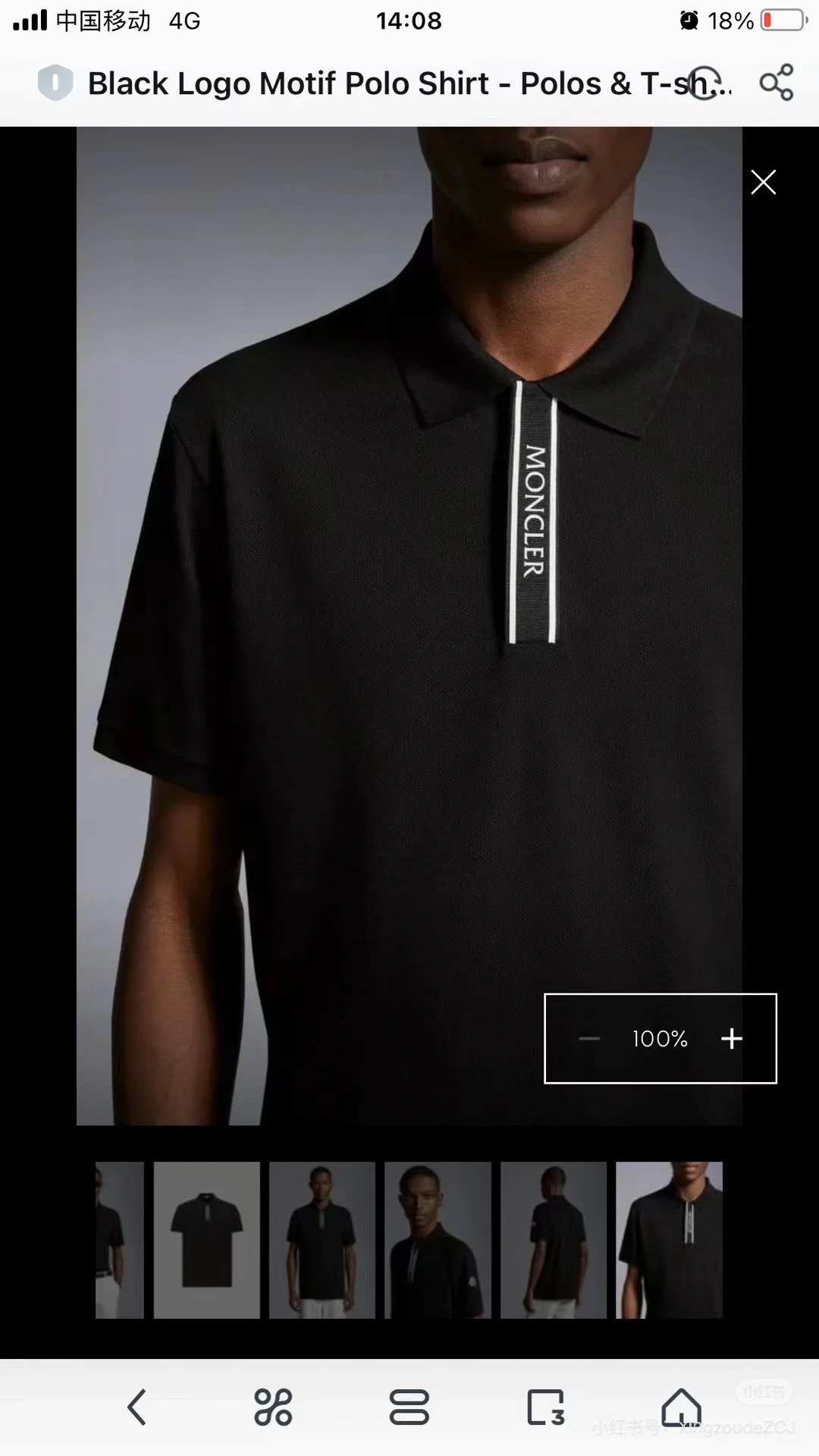Zoom in with the plus button

coord(731,1038)
